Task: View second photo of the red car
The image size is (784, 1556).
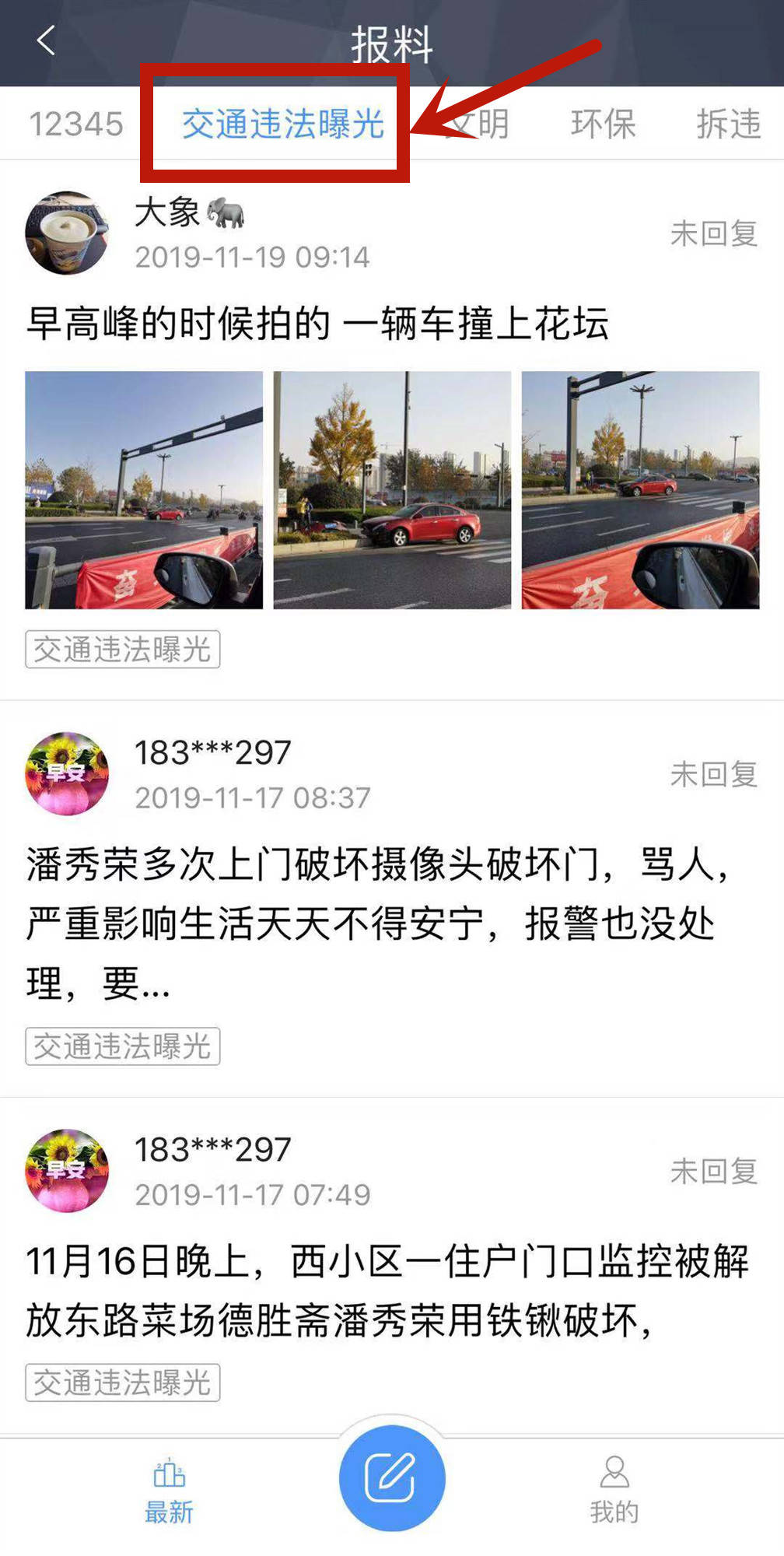Action: pyautogui.click(x=392, y=489)
